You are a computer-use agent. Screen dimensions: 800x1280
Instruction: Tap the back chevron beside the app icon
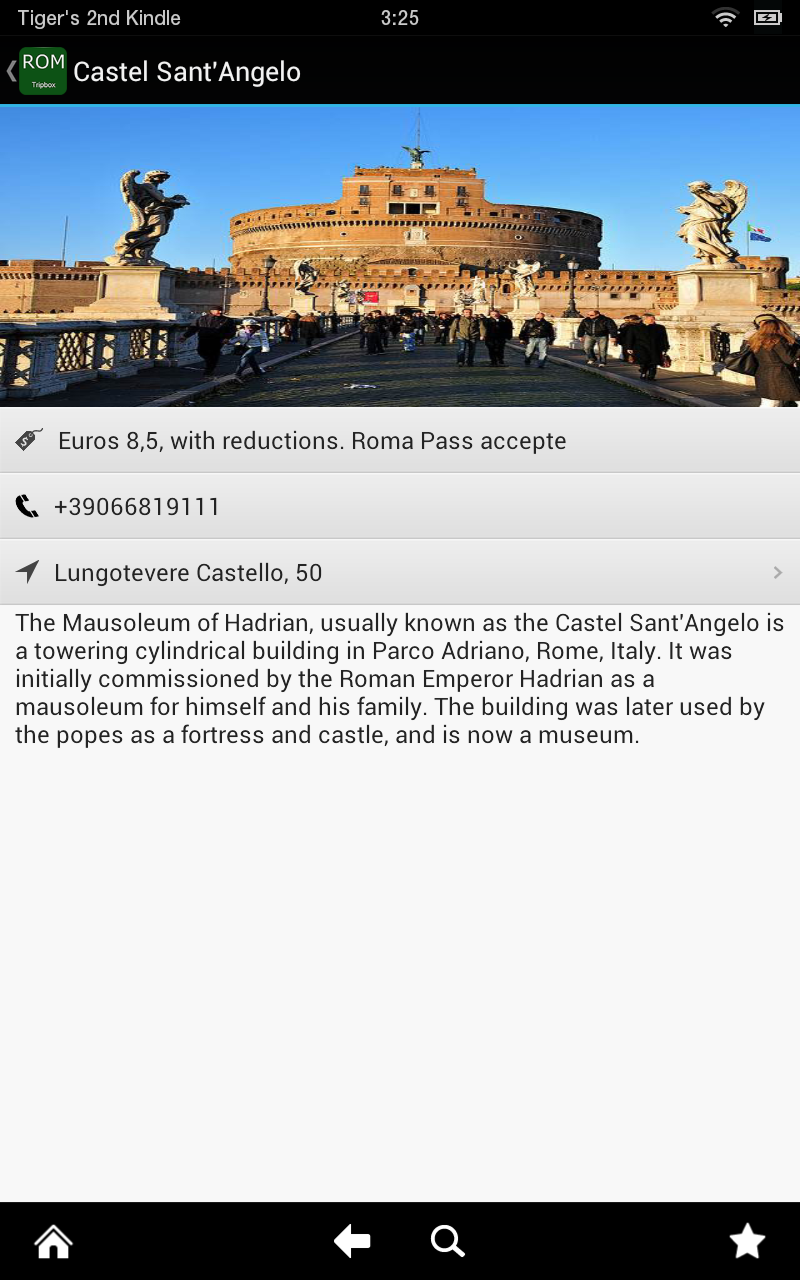pyautogui.click(x=9, y=70)
